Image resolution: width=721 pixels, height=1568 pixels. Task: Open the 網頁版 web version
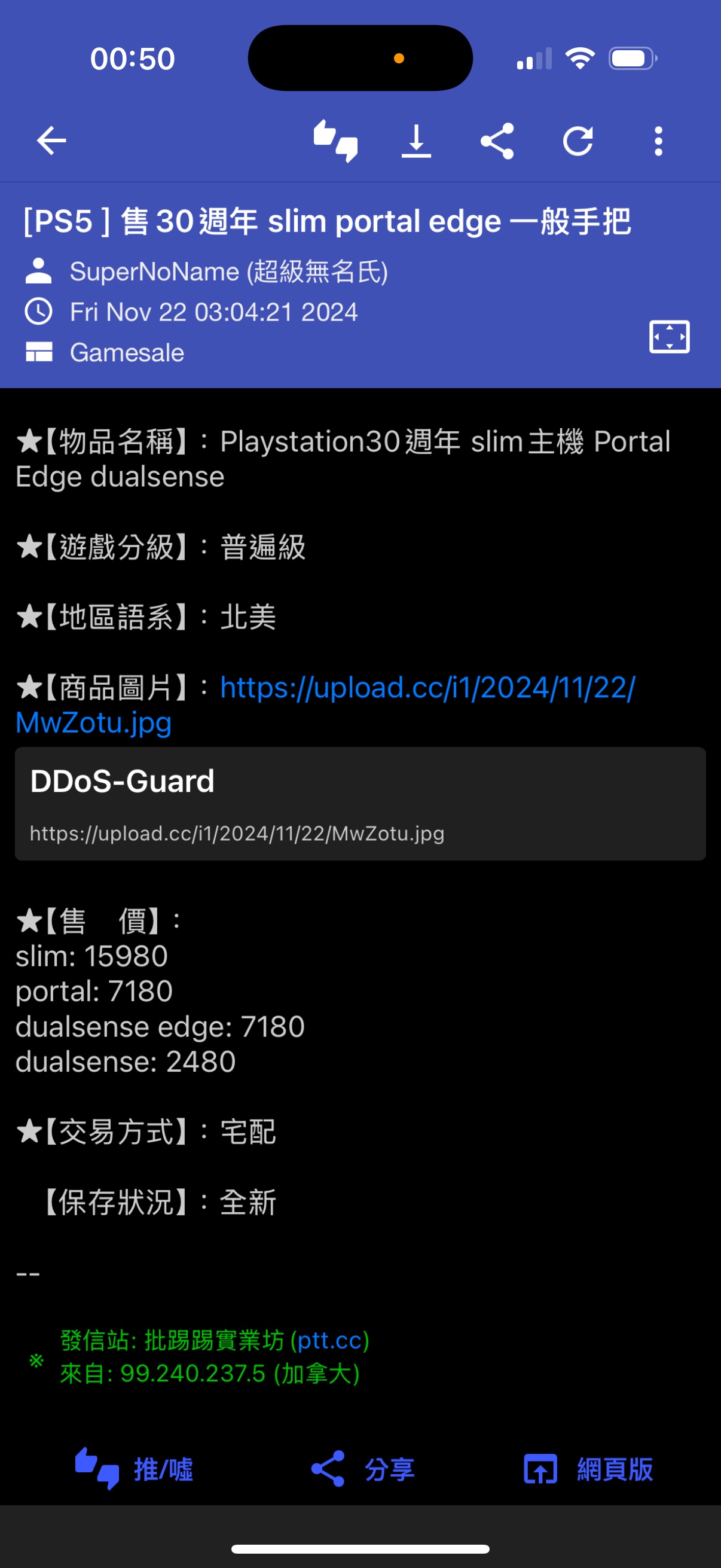click(588, 1469)
